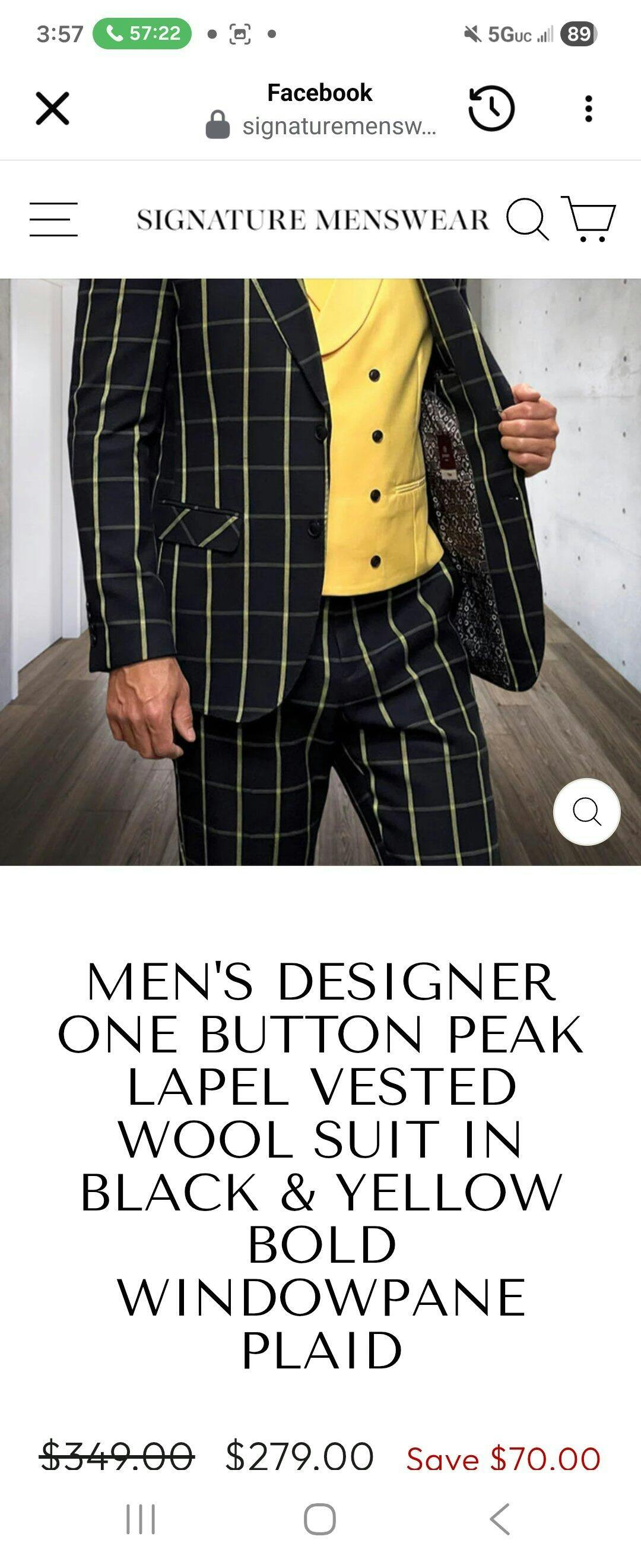Open the browser history clock icon
The image size is (641, 1568).
(491, 108)
